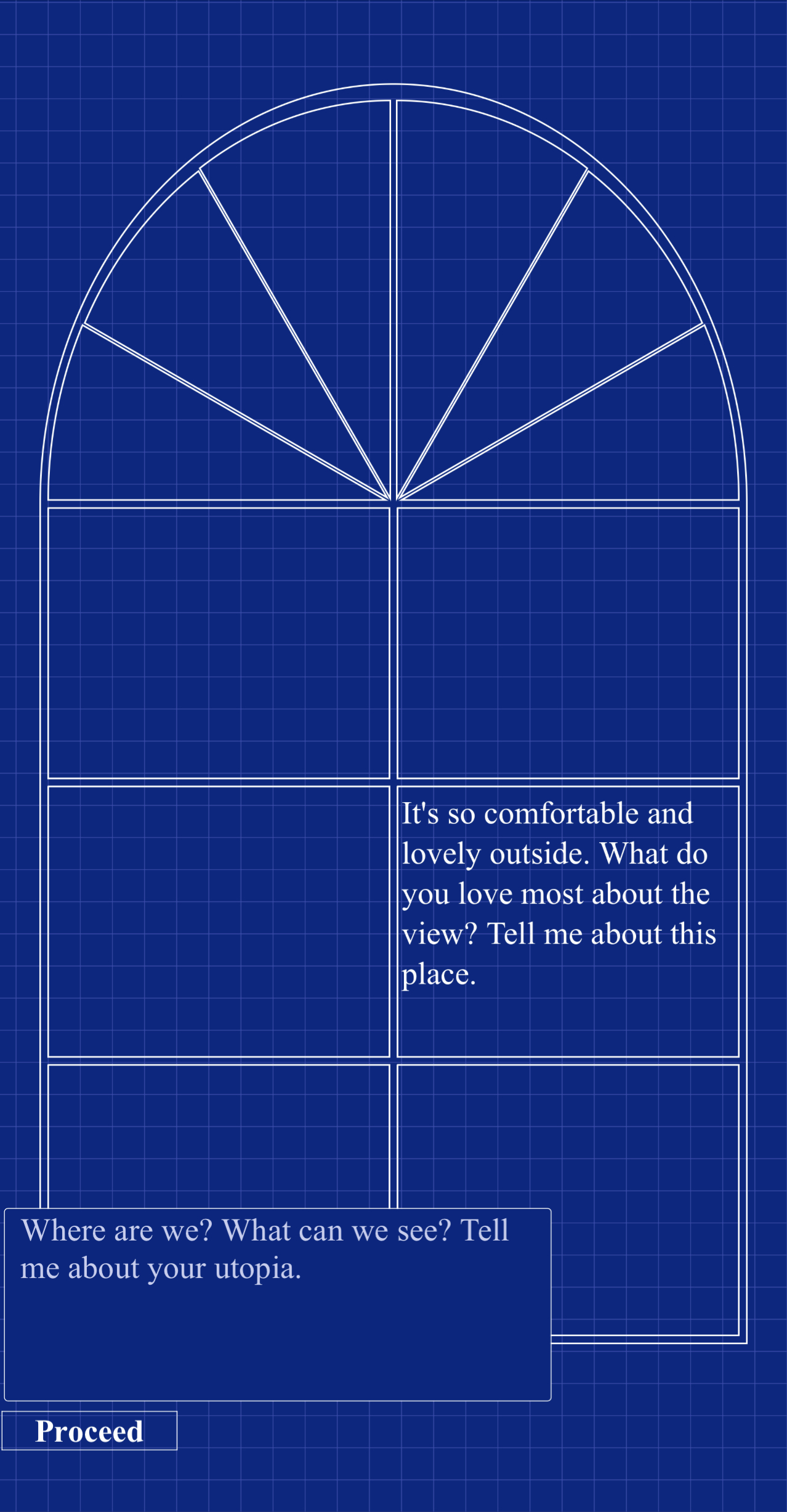The width and height of the screenshot is (787, 1512).
Task: Tap the Proceed button
Action: coord(89,1431)
